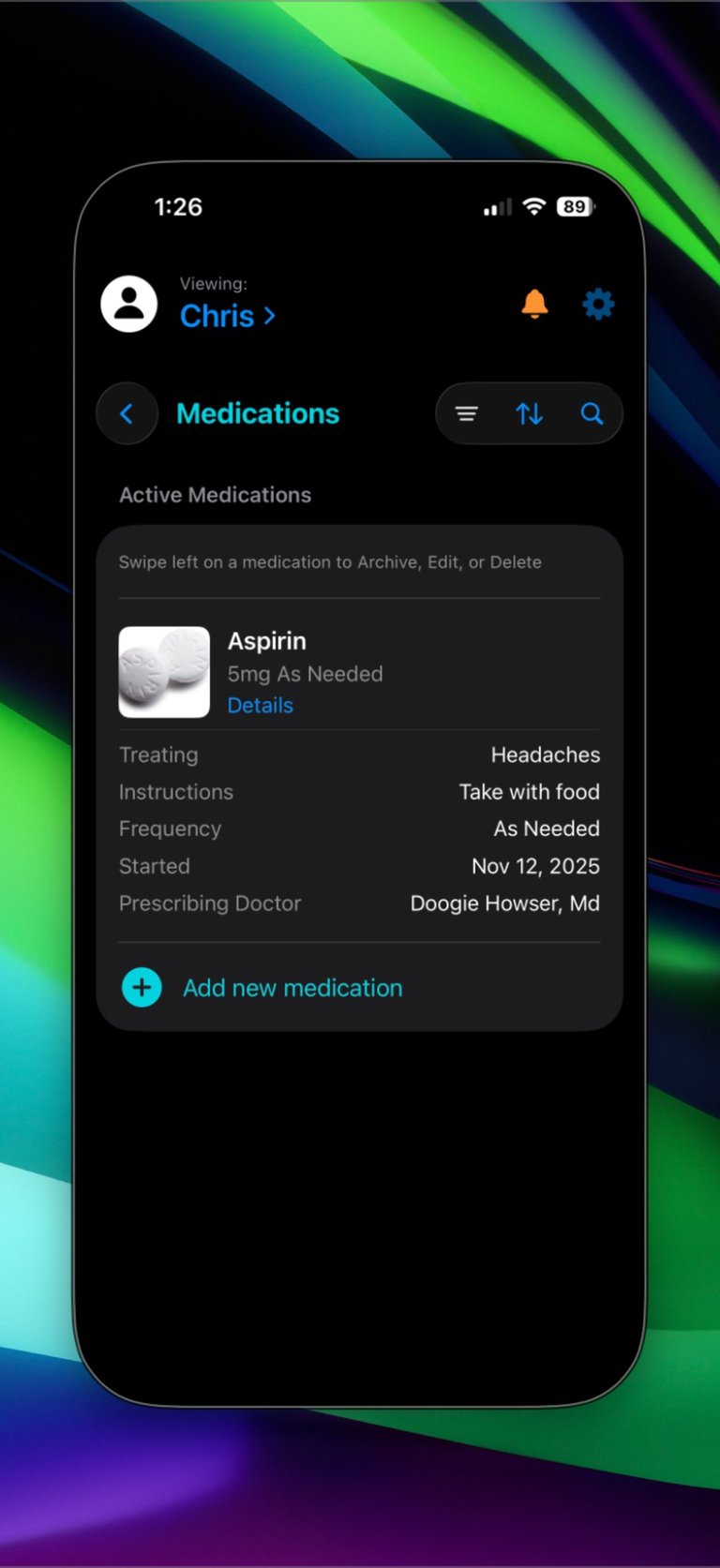Tap the Aspirin pill image
The height and width of the screenshot is (1568, 720).
(x=164, y=672)
